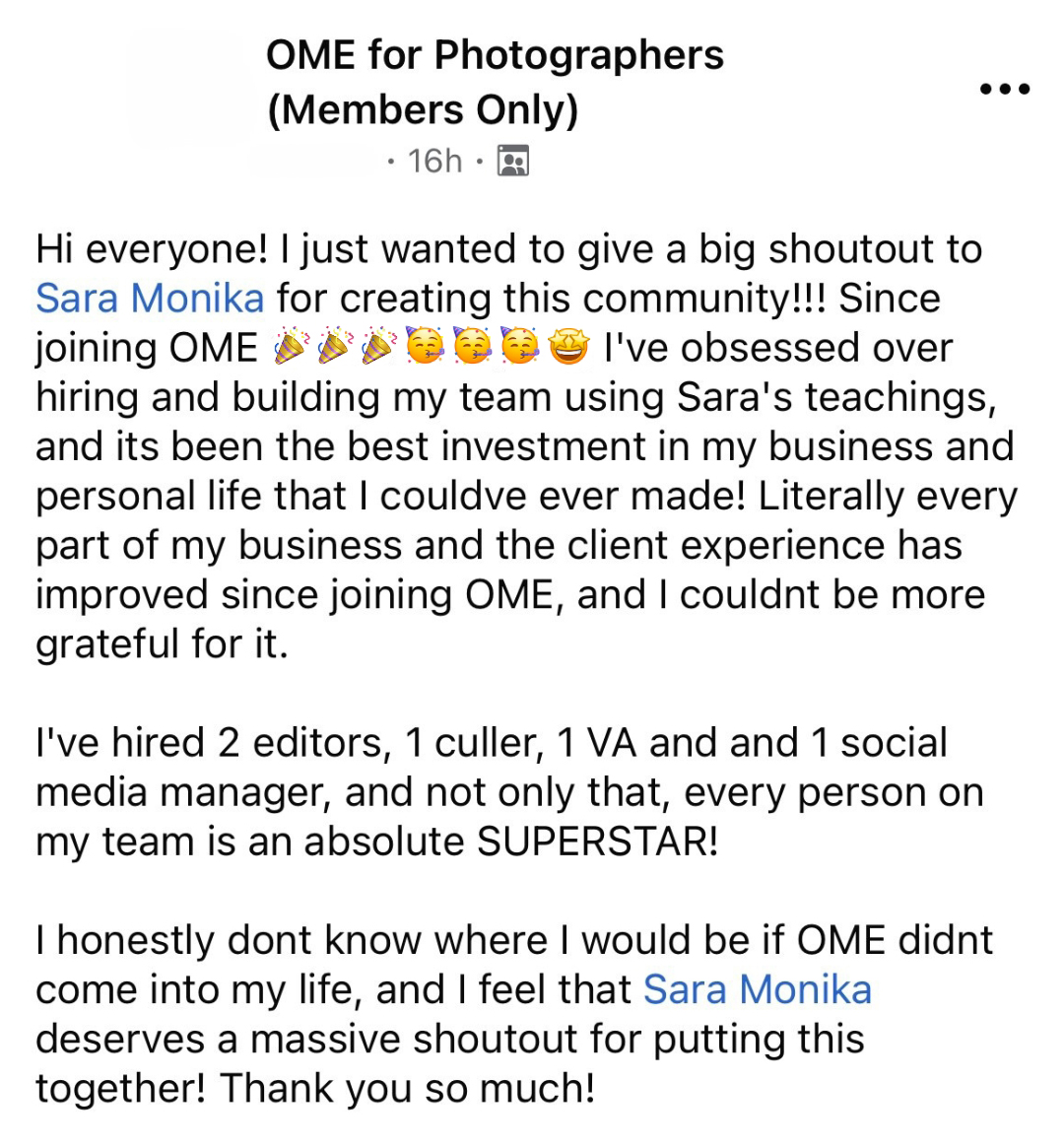Tap Sara Monika link after 'I feel that'
The width and height of the screenshot is (1064, 1147).
tap(757, 990)
